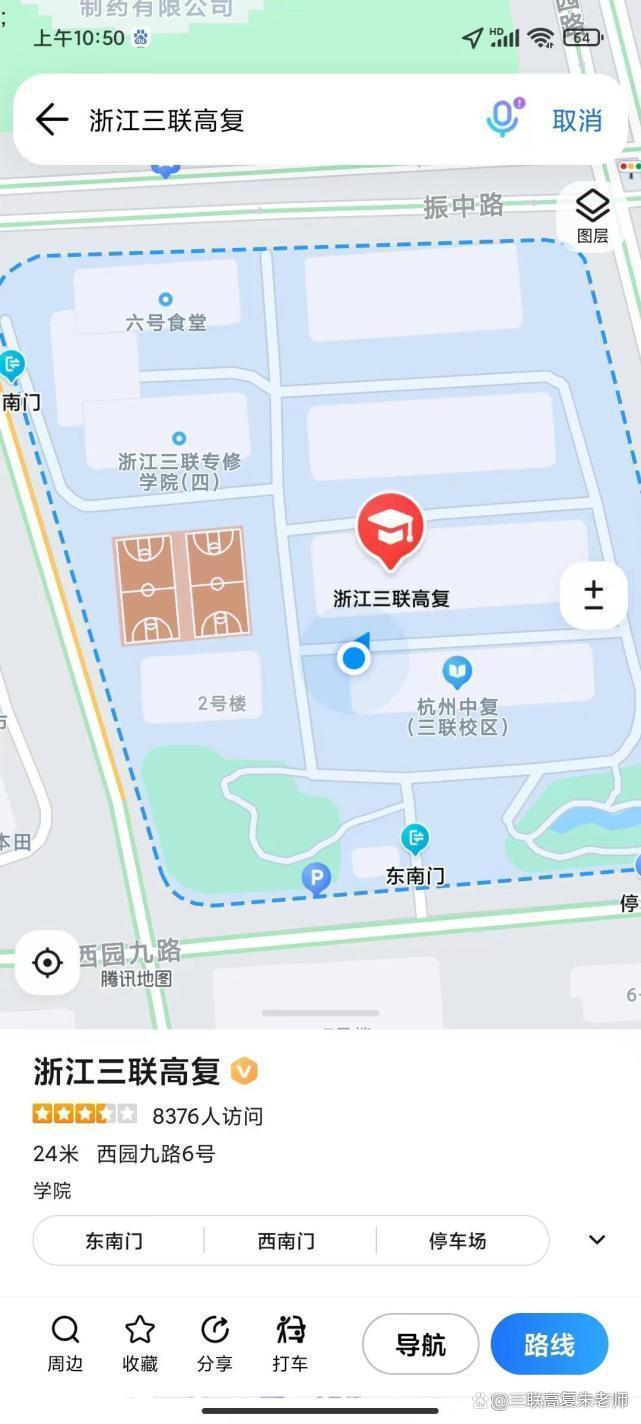The height and width of the screenshot is (1424, 641).
Task: Select the 西南门 entrance chip
Action: pos(286,1241)
